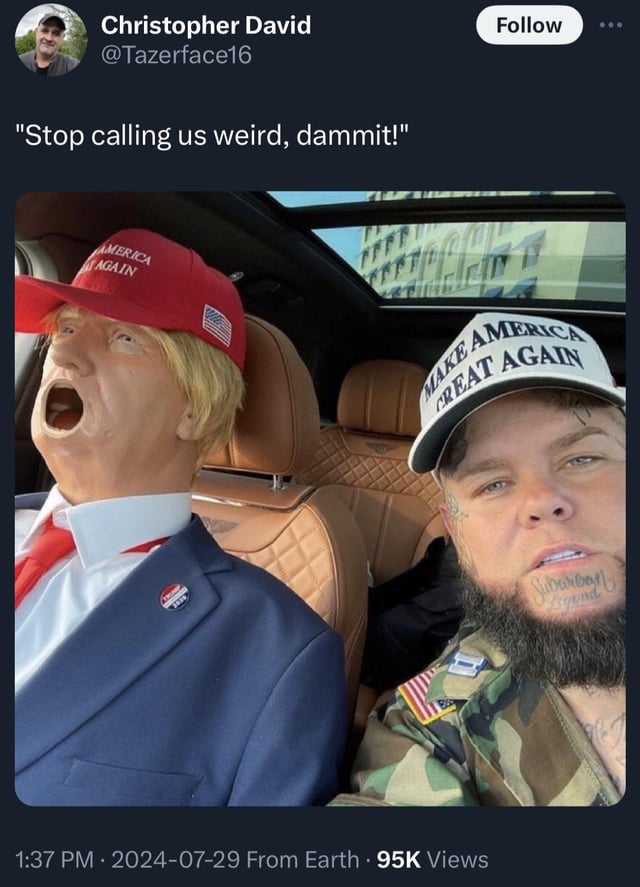Follow Christopher David
Screen dimensions: 640x887
point(528,25)
